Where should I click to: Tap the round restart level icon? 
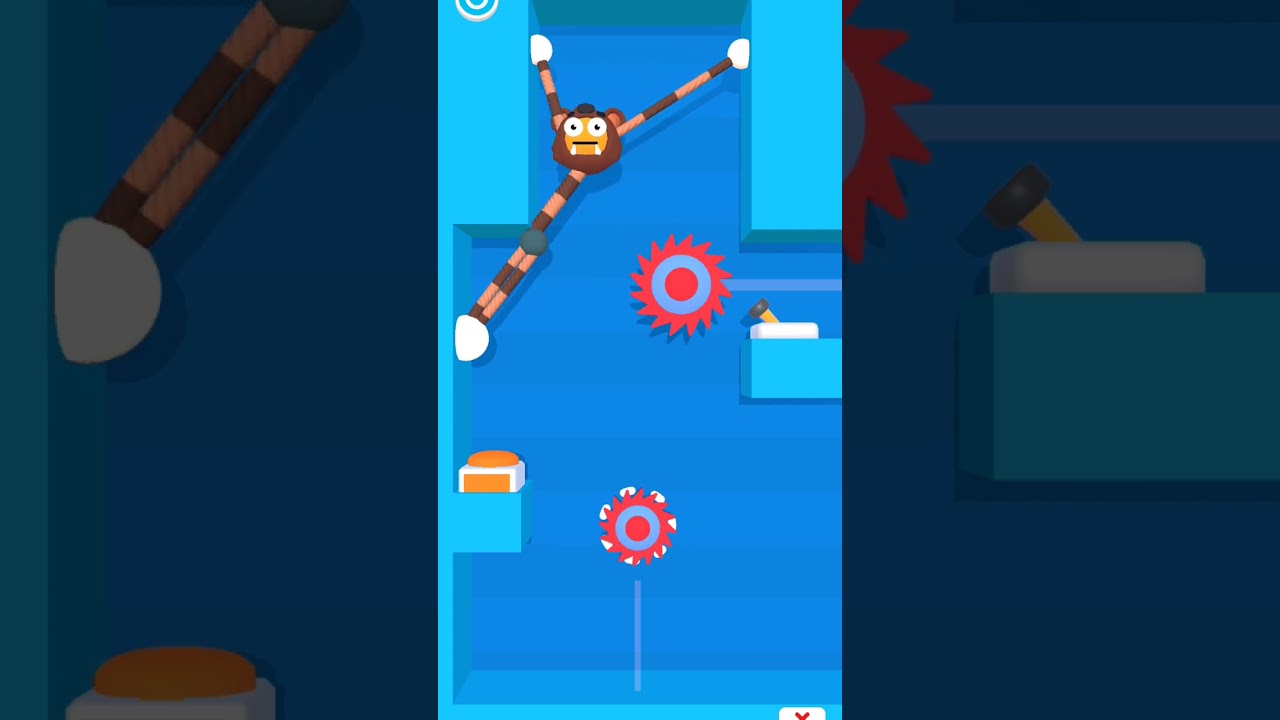coord(476,6)
